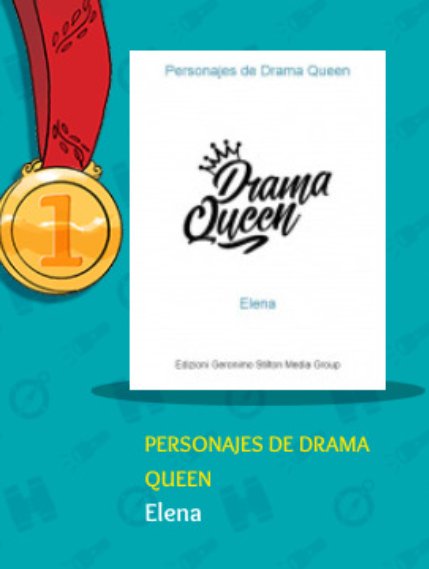Open the Drama Queen book cover

tap(257, 220)
